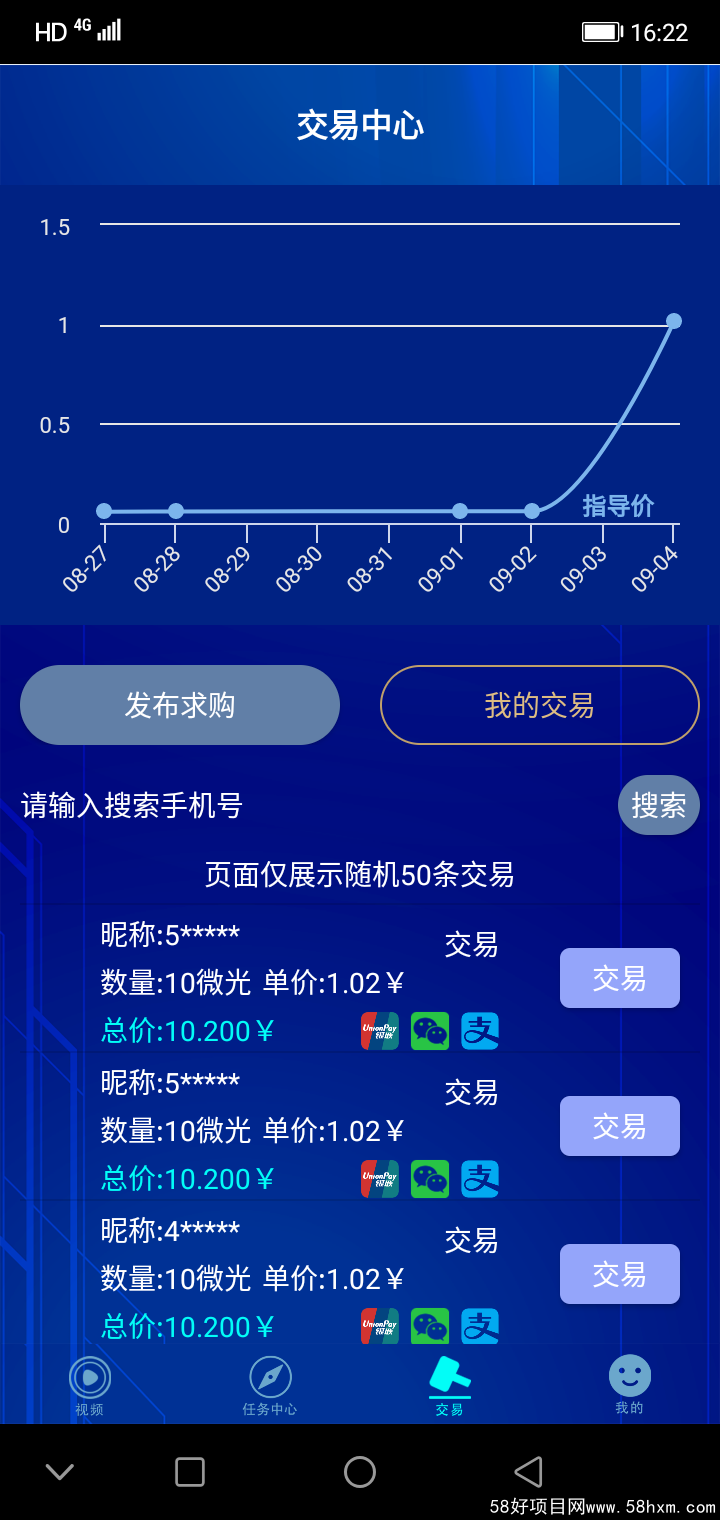Tap 交易 button on 4***** listing

(619, 1274)
